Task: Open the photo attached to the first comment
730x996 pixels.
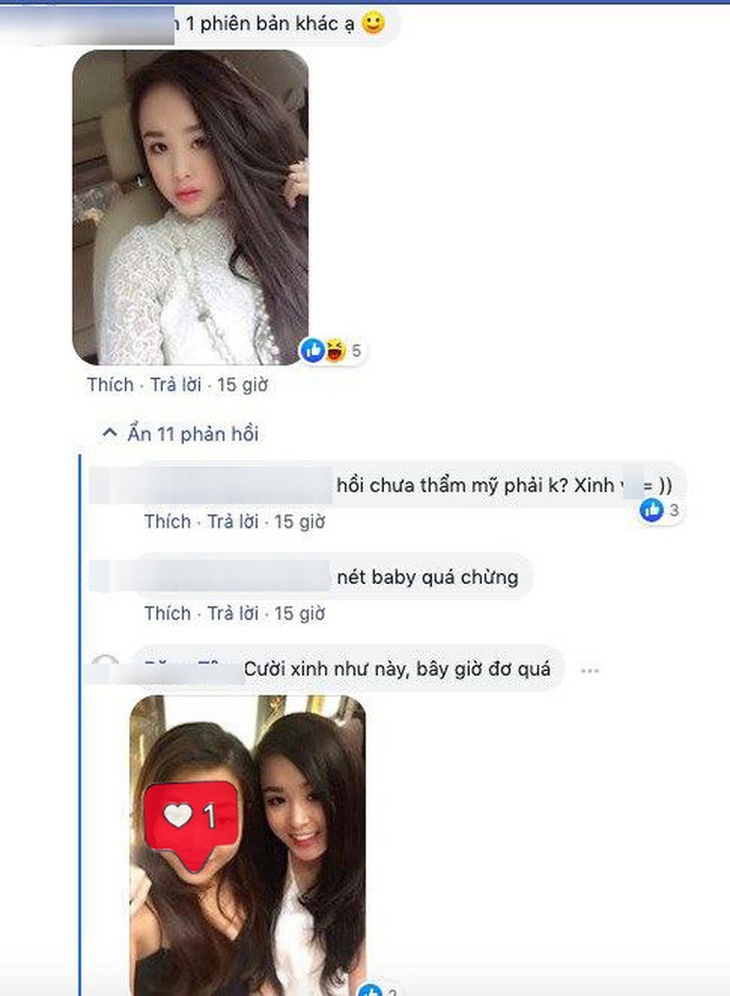Action: [x=190, y=206]
